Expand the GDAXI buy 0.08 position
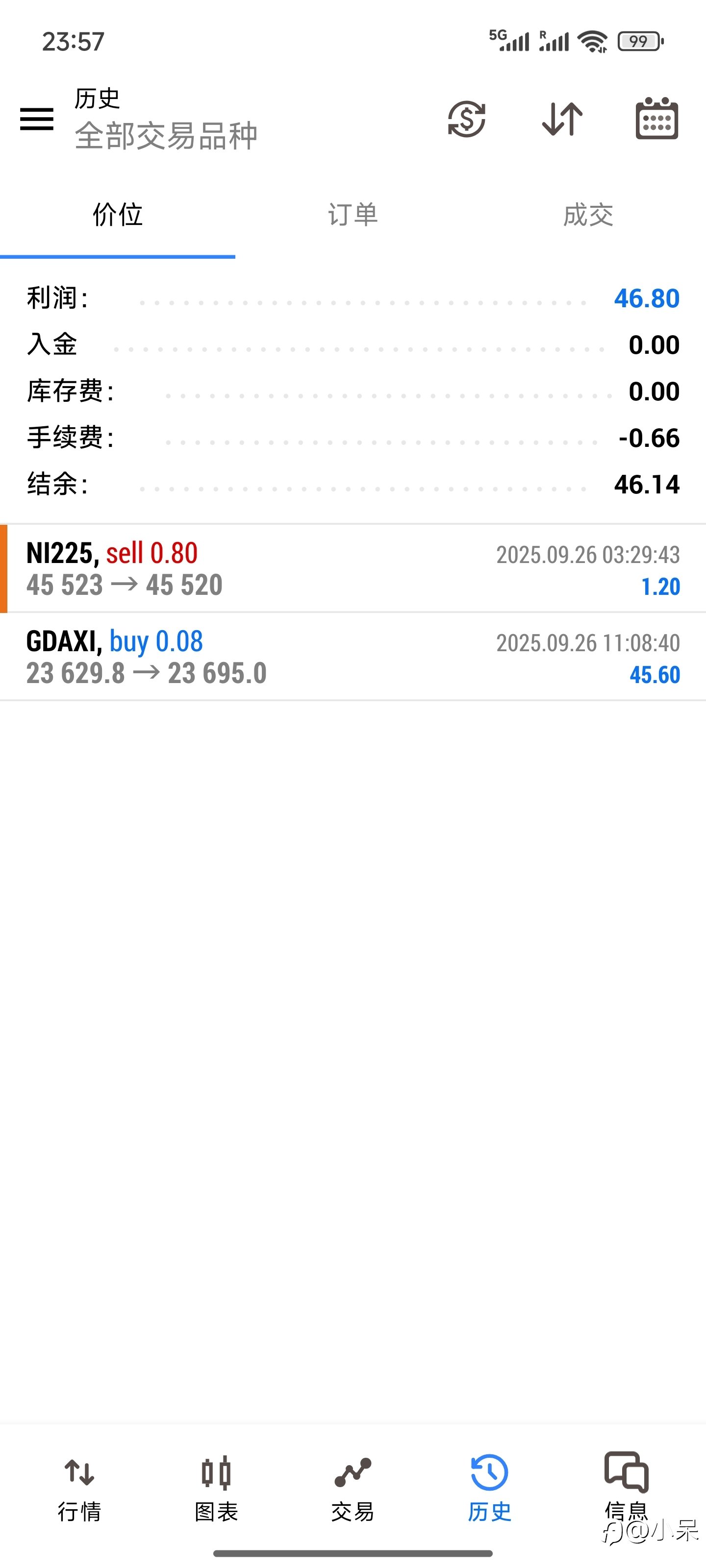 (x=353, y=657)
